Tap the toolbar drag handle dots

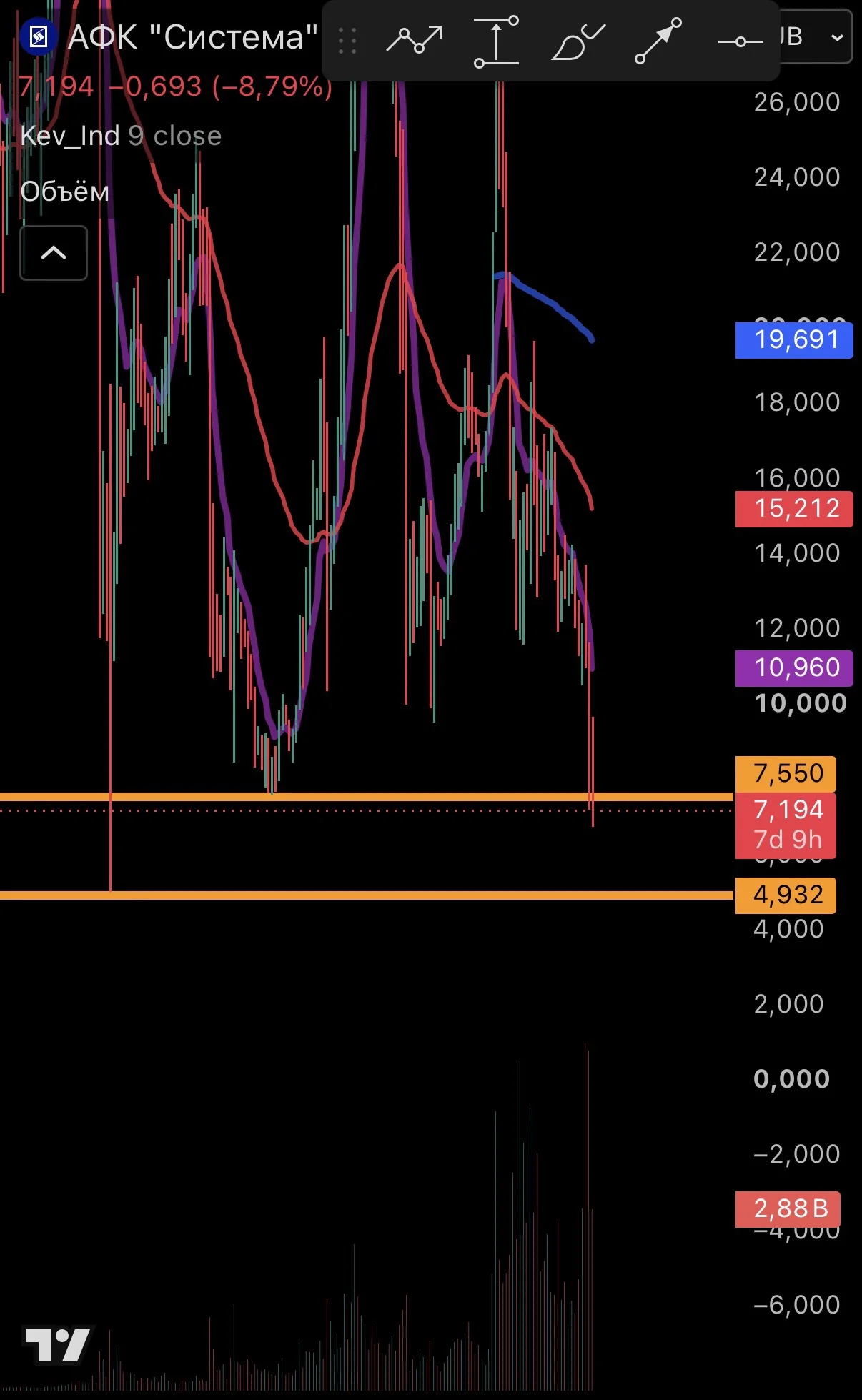(x=347, y=41)
